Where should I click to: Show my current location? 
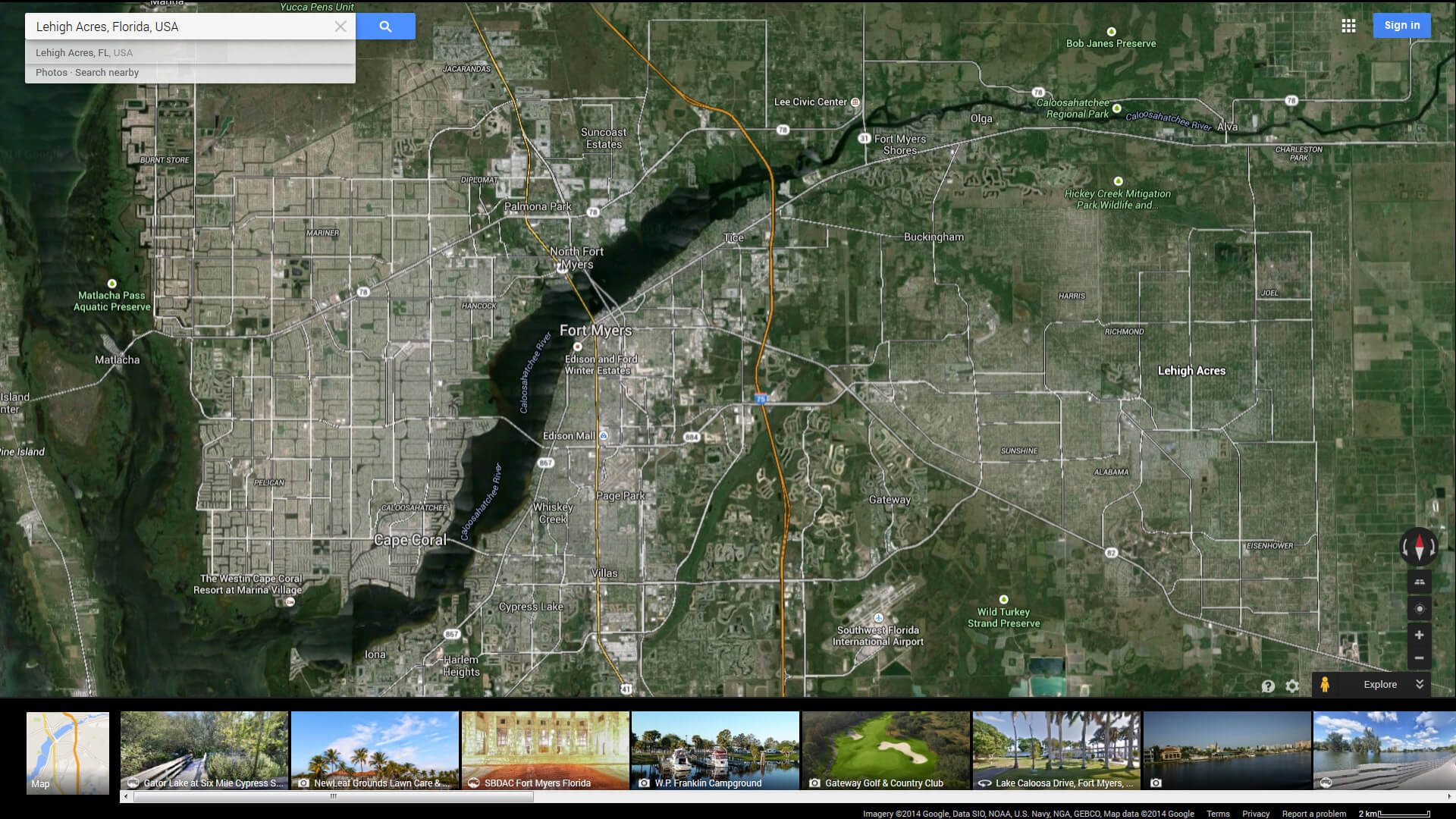coord(1419,609)
